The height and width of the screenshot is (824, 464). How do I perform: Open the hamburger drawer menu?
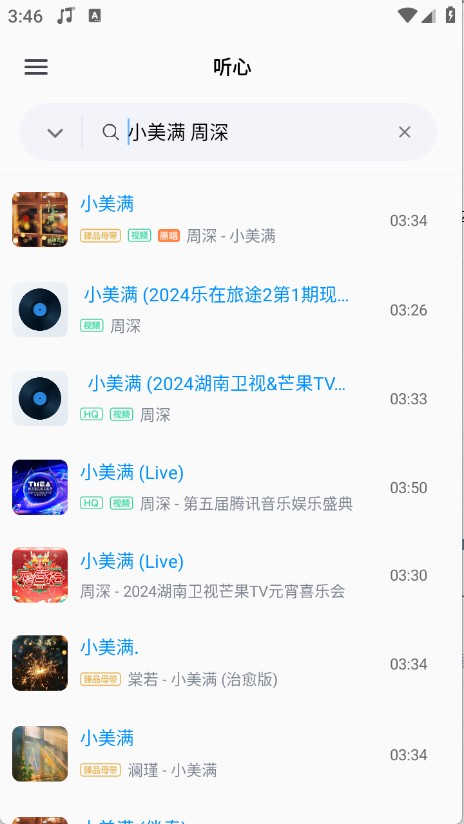(x=36, y=67)
